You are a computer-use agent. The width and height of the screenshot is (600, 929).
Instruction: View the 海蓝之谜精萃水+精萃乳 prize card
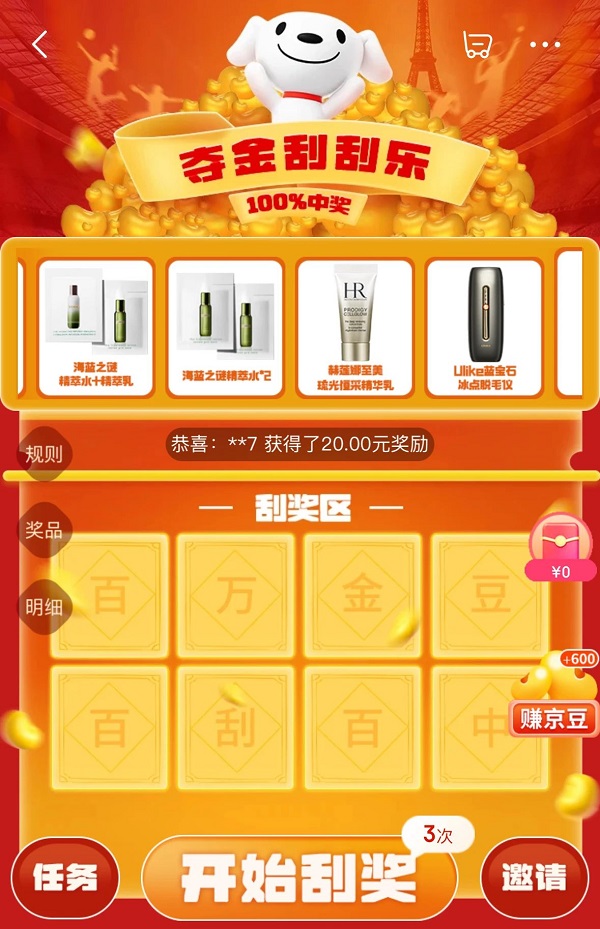click(96, 327)
